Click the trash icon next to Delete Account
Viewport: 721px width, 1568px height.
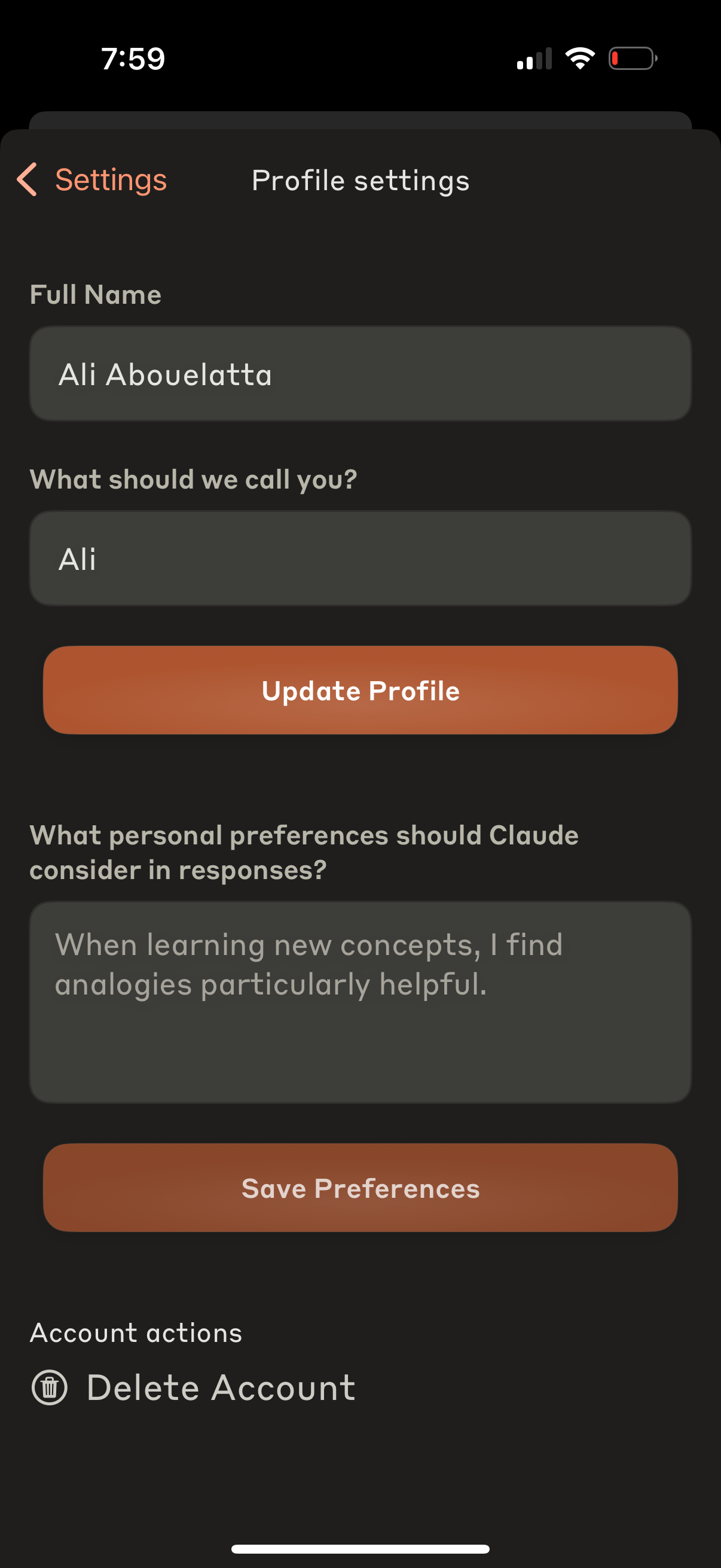[x=51, y=1387]
